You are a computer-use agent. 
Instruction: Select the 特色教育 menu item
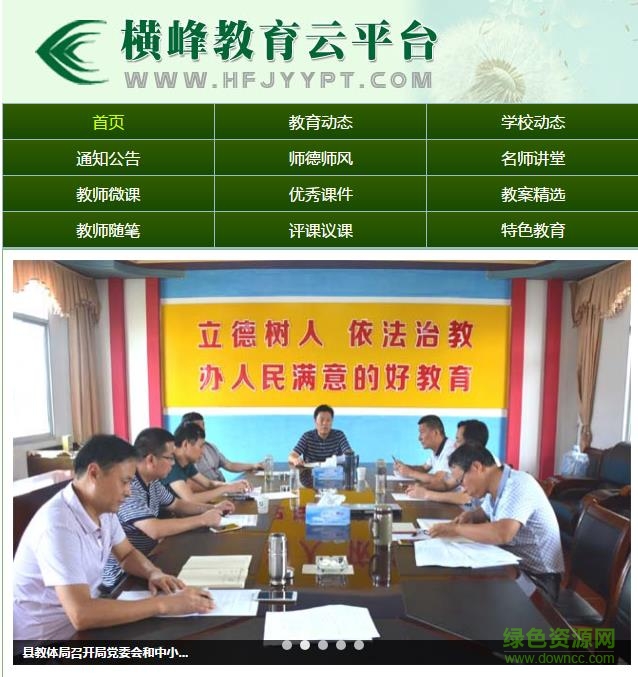(532, 230)
